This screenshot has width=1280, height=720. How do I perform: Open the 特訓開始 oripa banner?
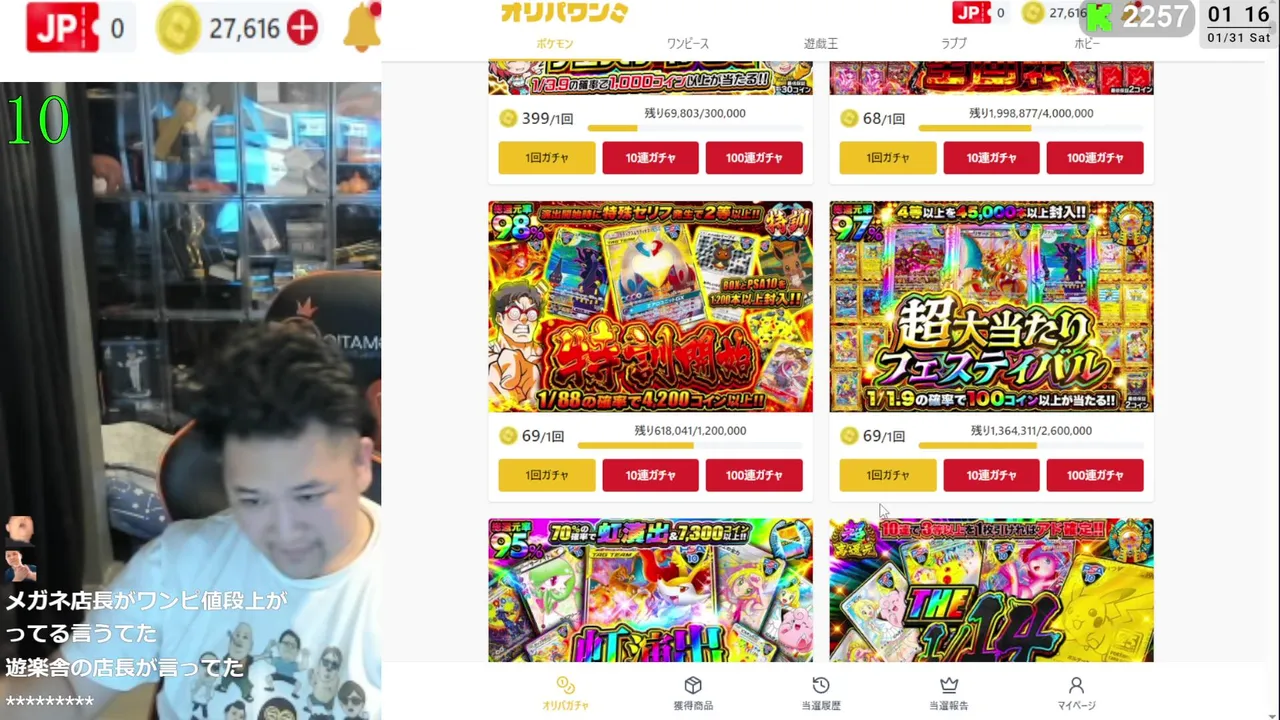(650, 306)
